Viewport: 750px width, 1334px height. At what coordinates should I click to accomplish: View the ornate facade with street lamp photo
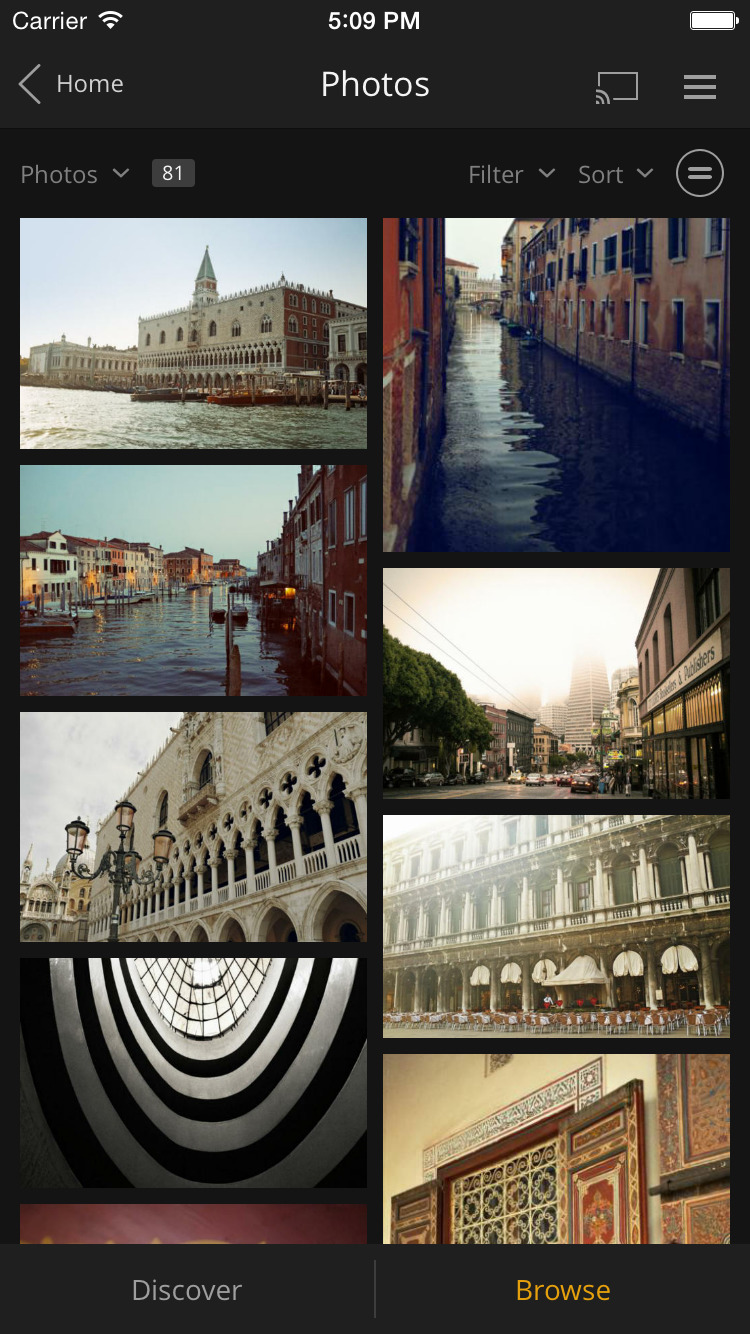[x=193, y=827]
